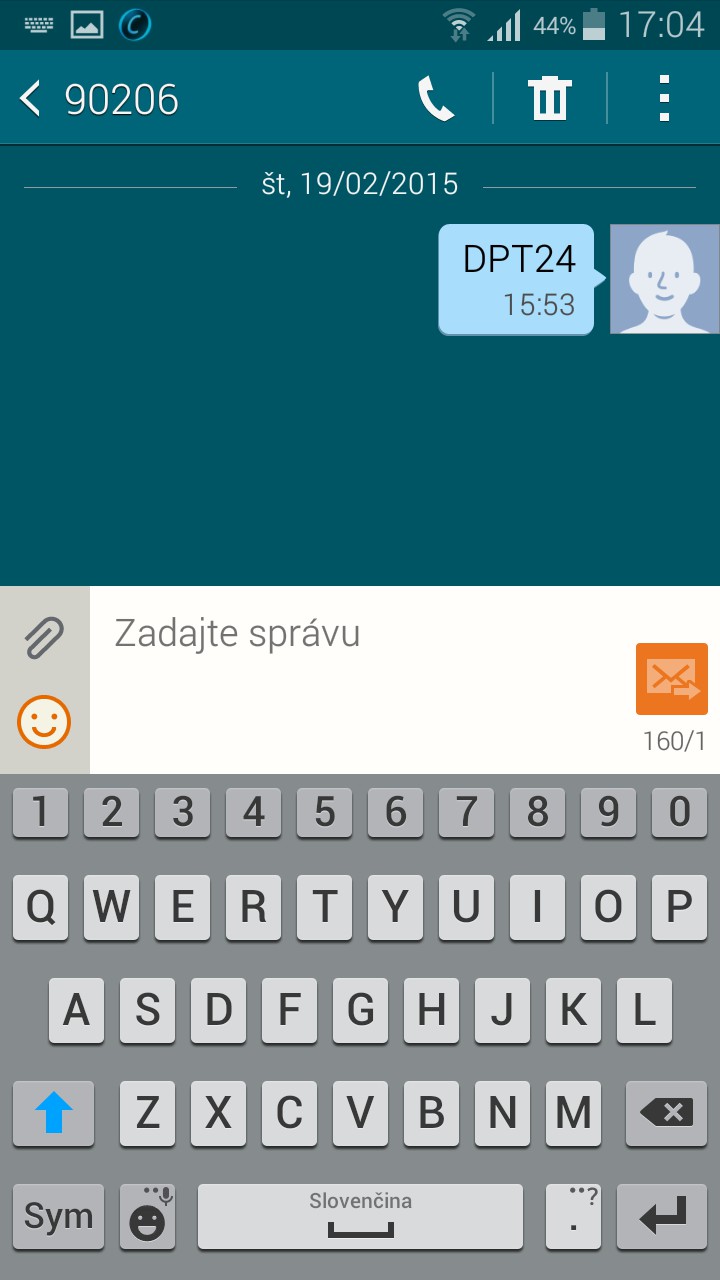720x1280 pixels.
Task: Tap the Slovenčina space bar
Action: point(360,1216)
